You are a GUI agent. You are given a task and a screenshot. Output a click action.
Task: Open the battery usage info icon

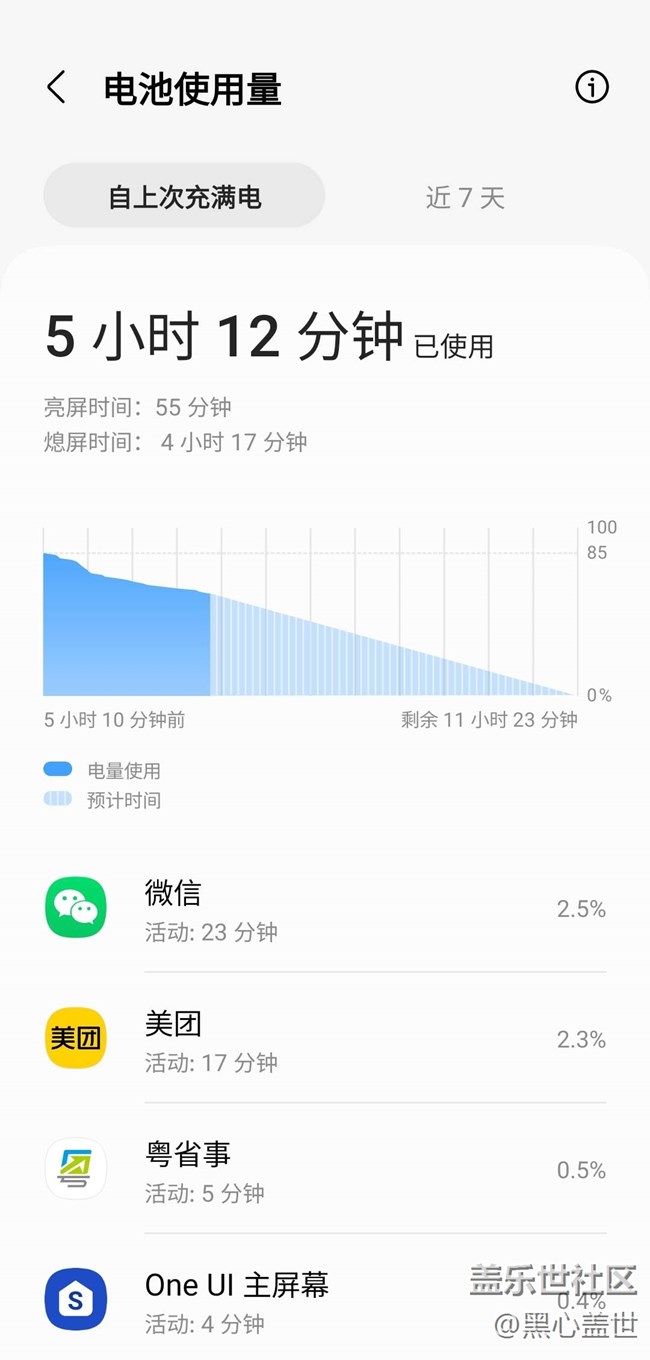click(592, 88)
